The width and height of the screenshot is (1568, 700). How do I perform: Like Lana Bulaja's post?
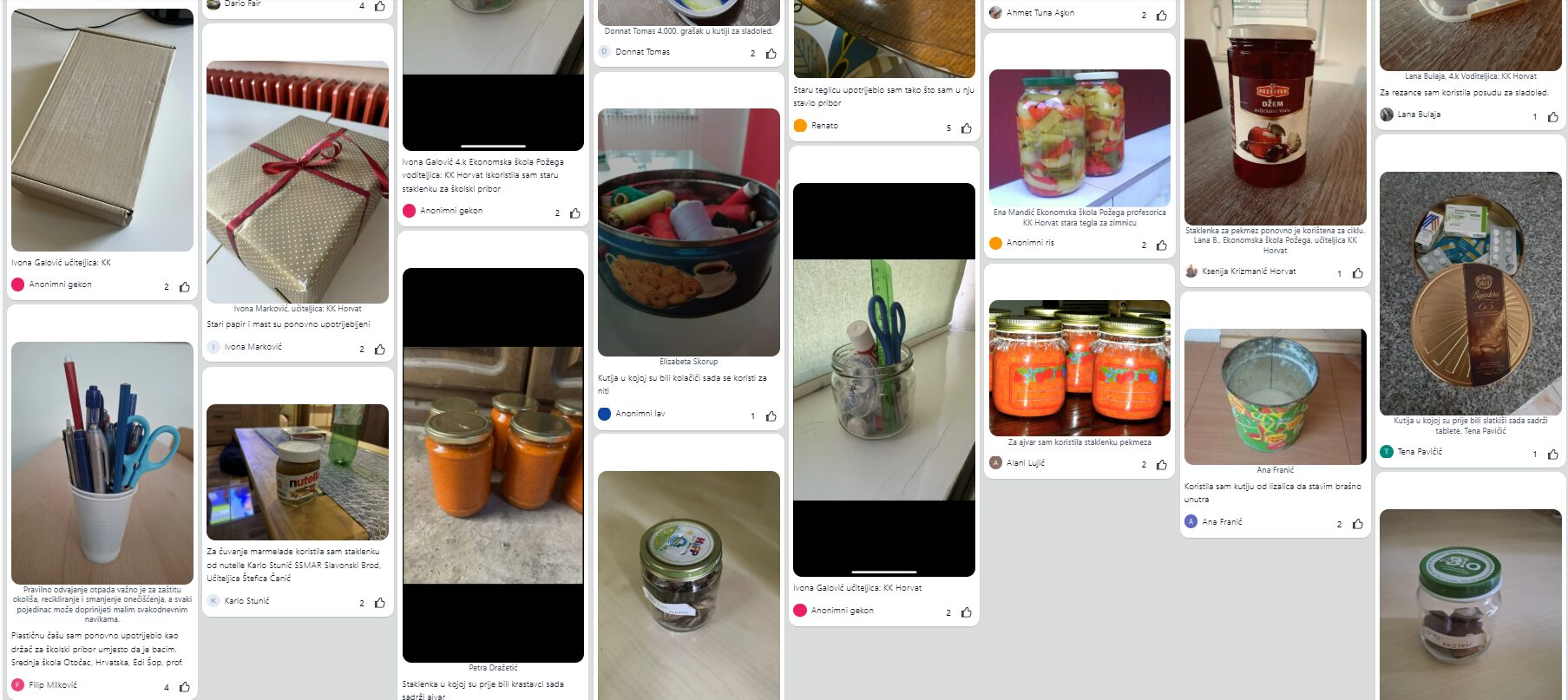coord(1552,117)
